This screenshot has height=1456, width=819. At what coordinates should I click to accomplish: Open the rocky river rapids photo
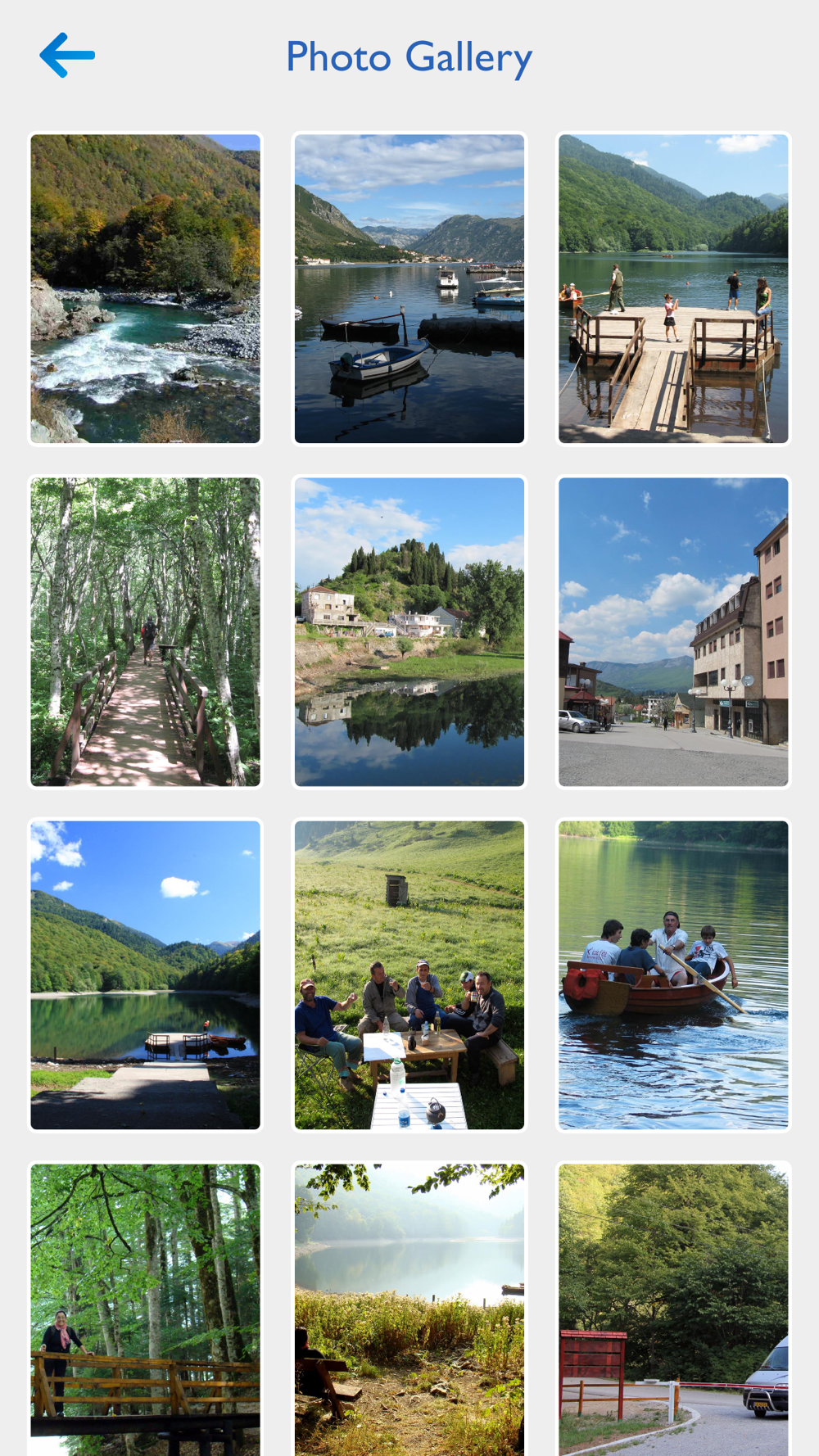tap(146, 289)
